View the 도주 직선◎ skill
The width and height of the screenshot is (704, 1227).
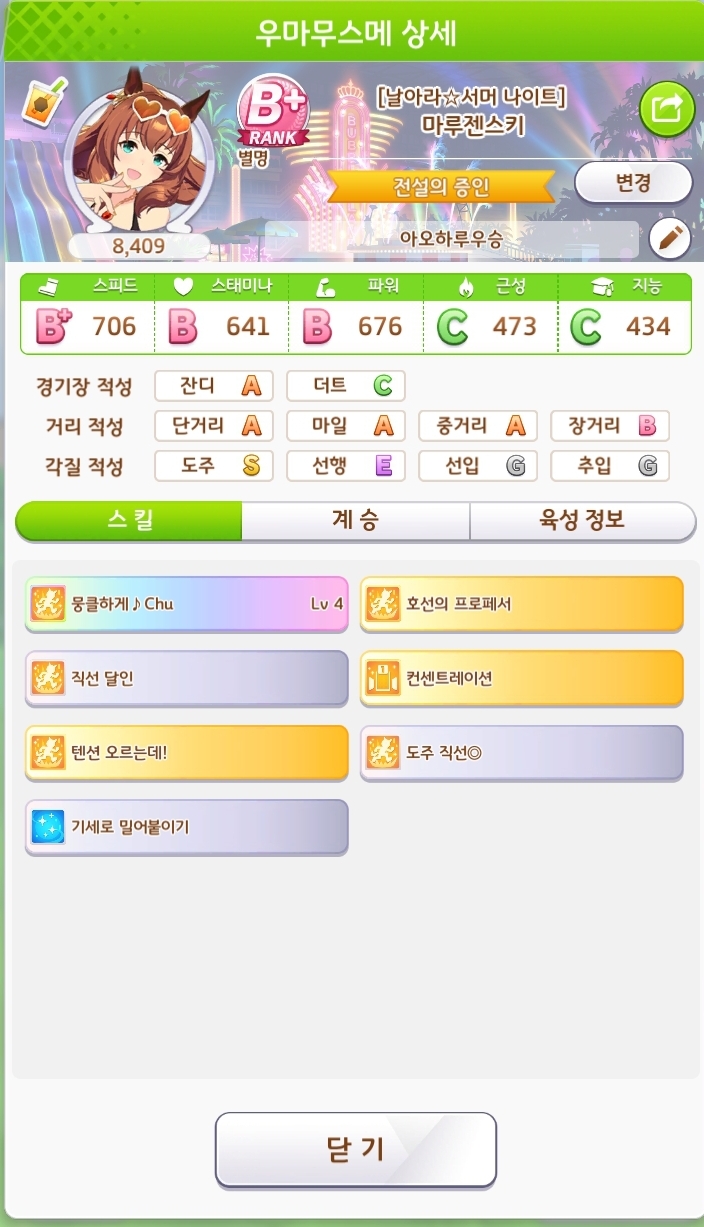(521, 752)
